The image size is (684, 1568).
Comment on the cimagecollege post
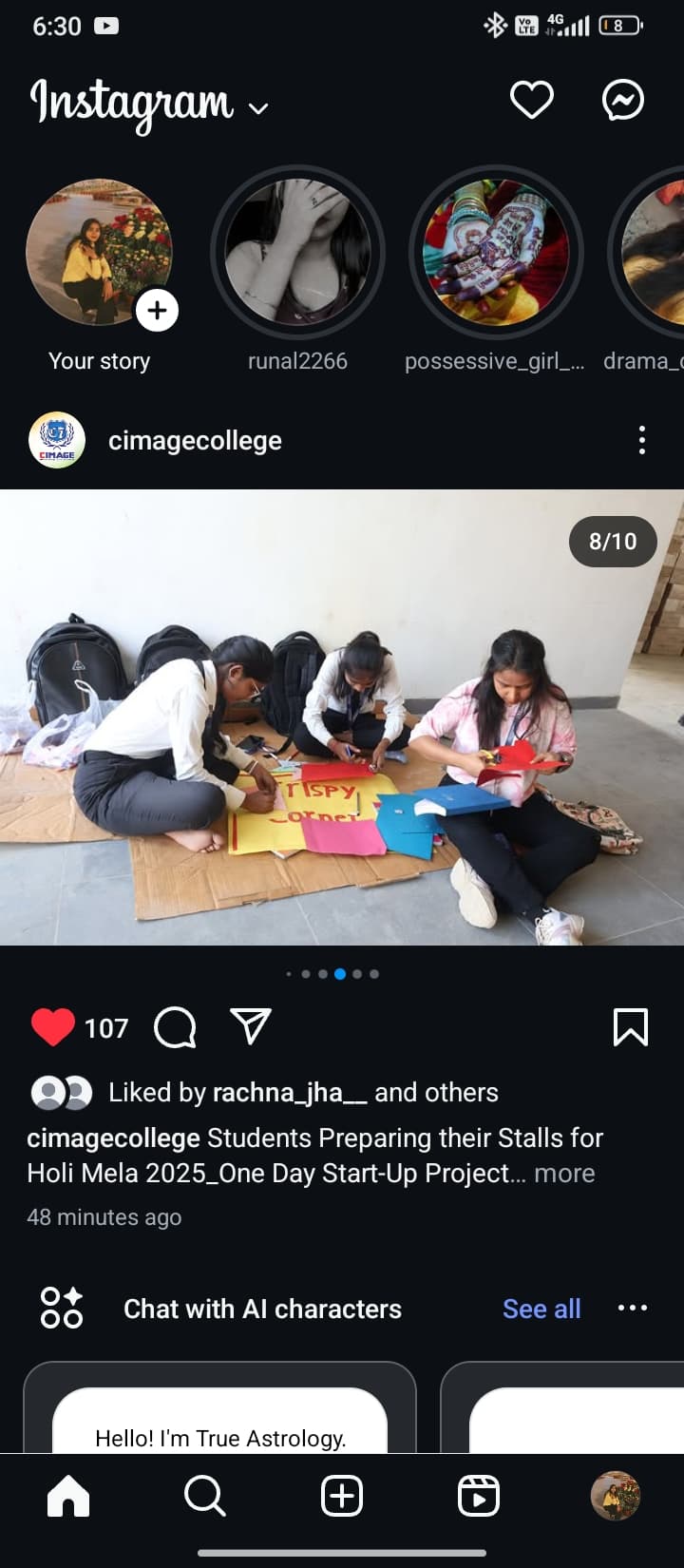pyautogui.click(x=175, y=1027)
